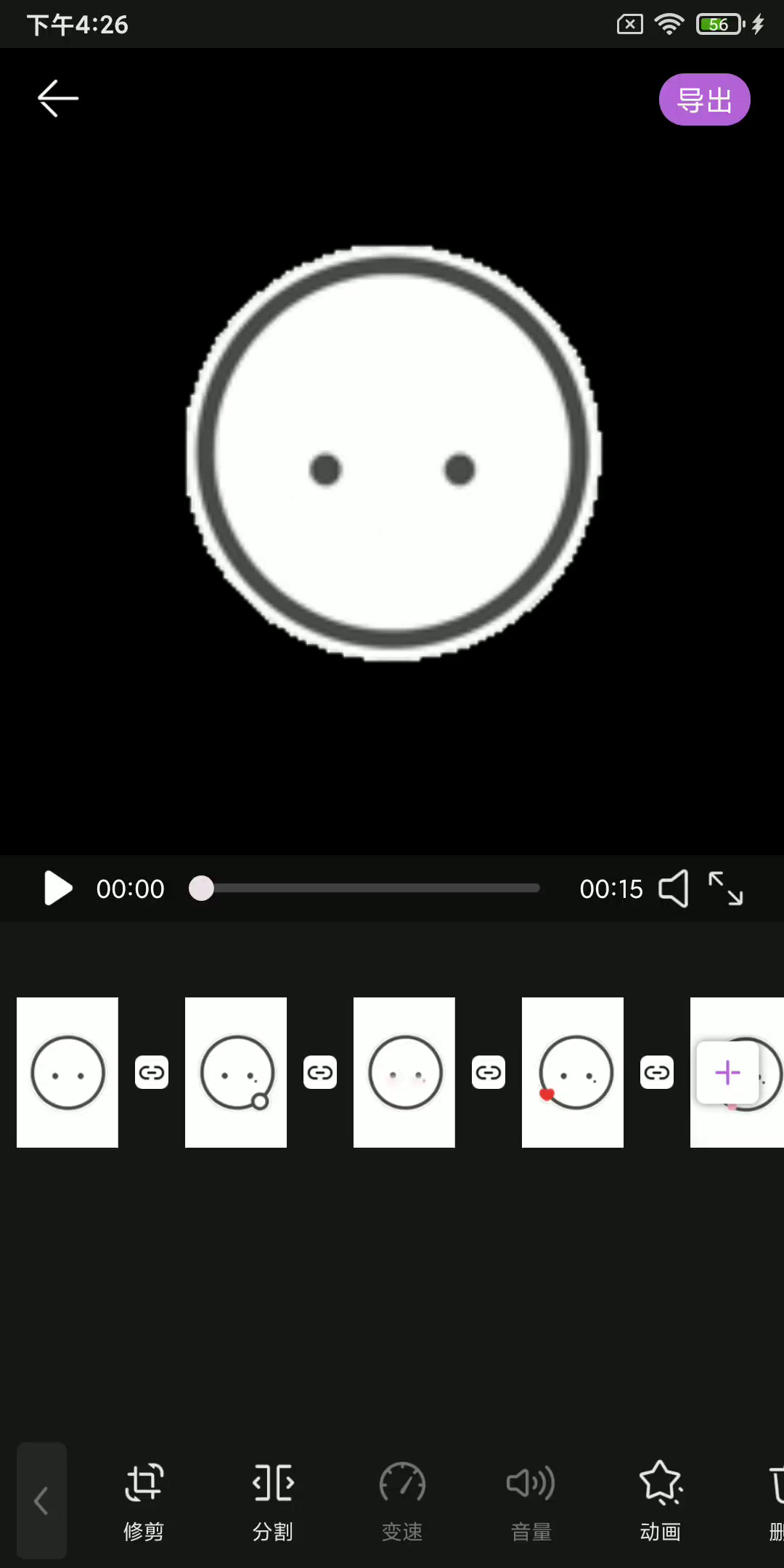Screen dimensions: 784x1568
Task: Open transition between first and second clips
Action: 152,1072
